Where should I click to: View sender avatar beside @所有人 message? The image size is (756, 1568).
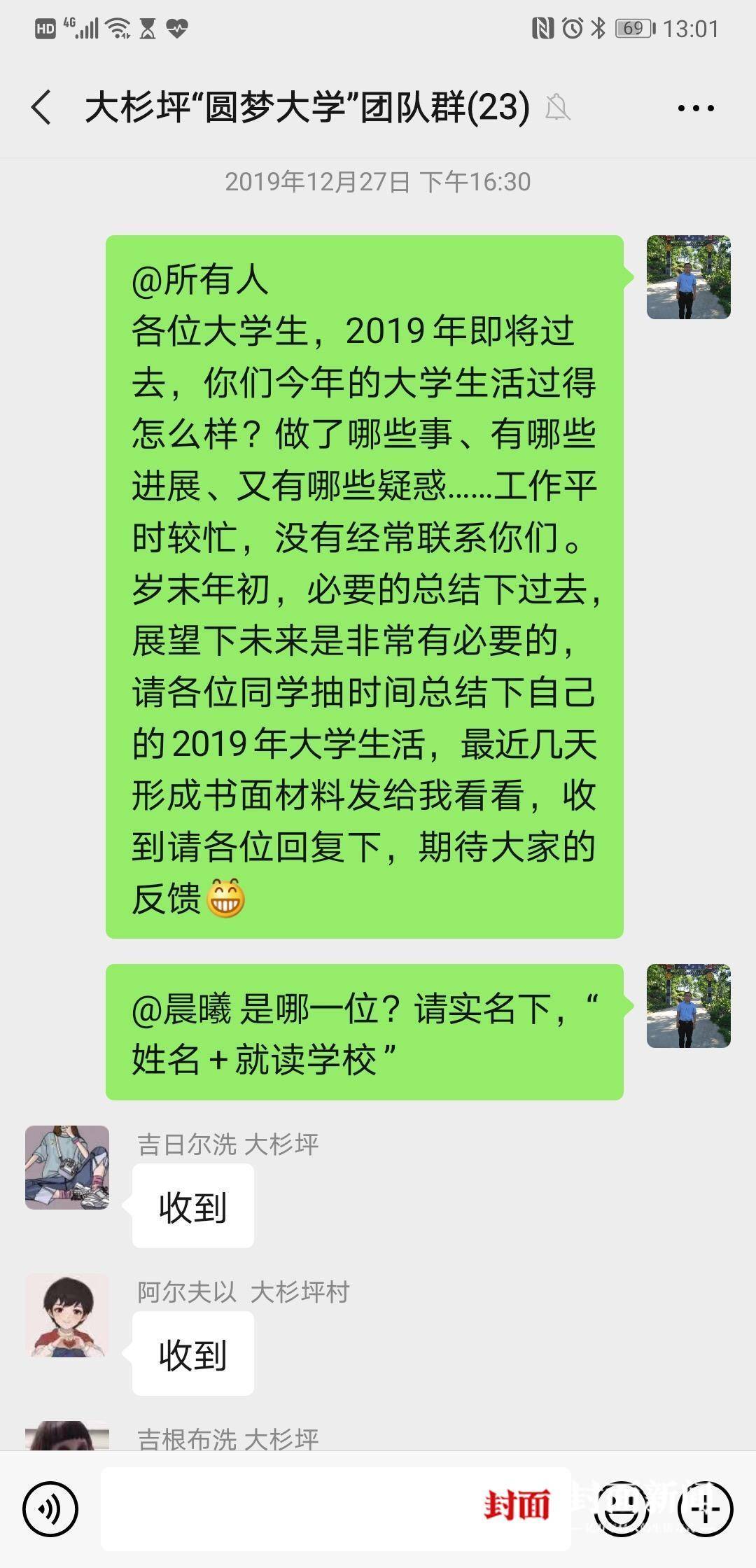coord(688,277)
